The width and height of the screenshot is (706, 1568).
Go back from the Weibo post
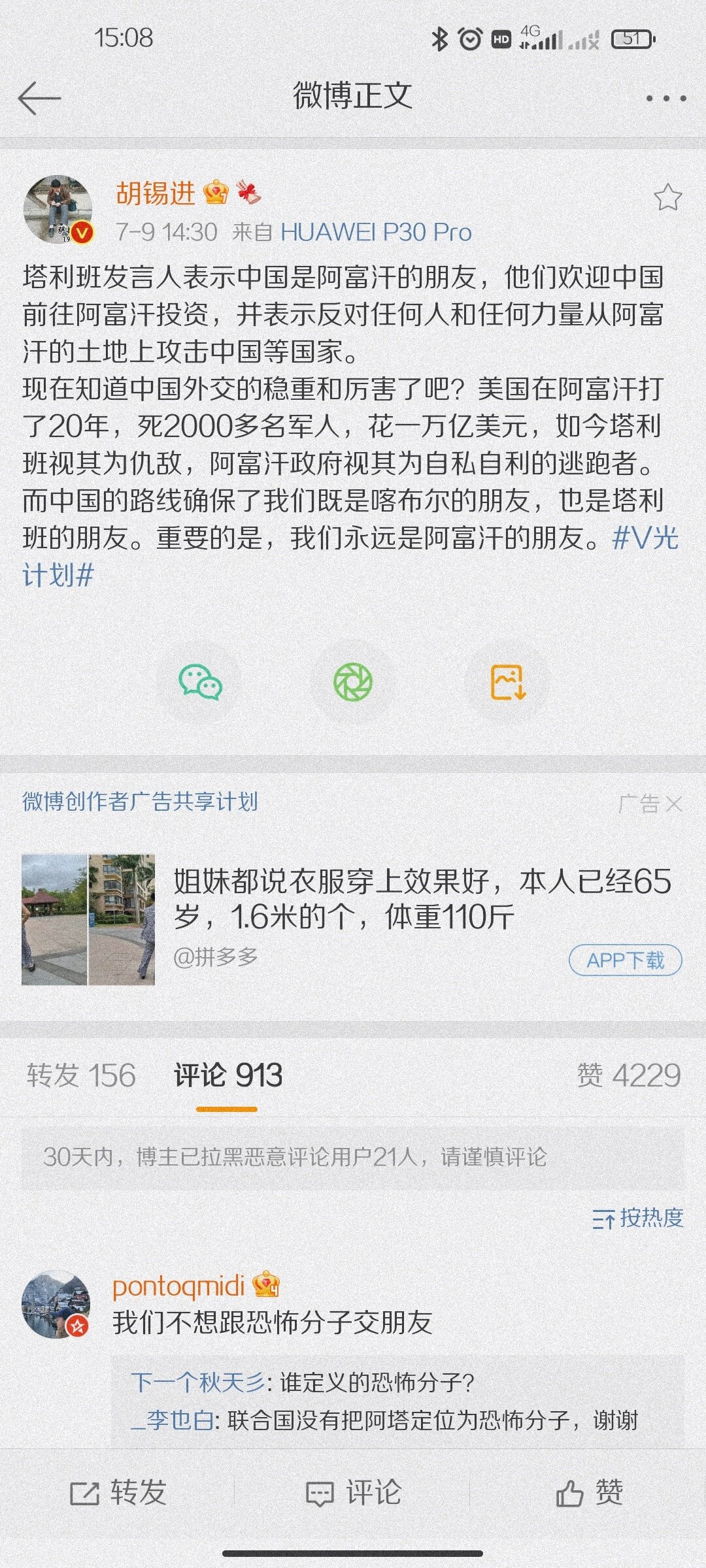point(39,99)
